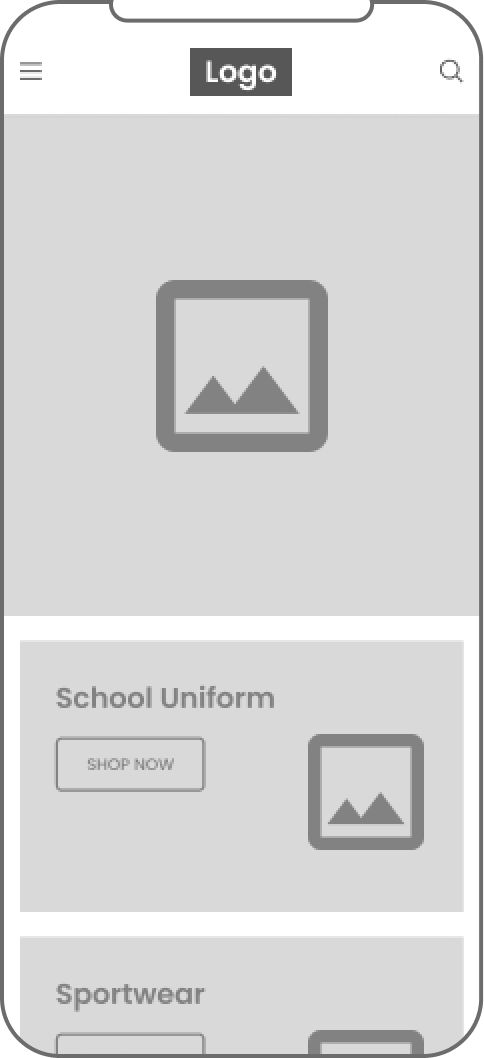Open the School Uniform image tile
This screenshot has width=484, height=1058.
click(x=366, y=792)
